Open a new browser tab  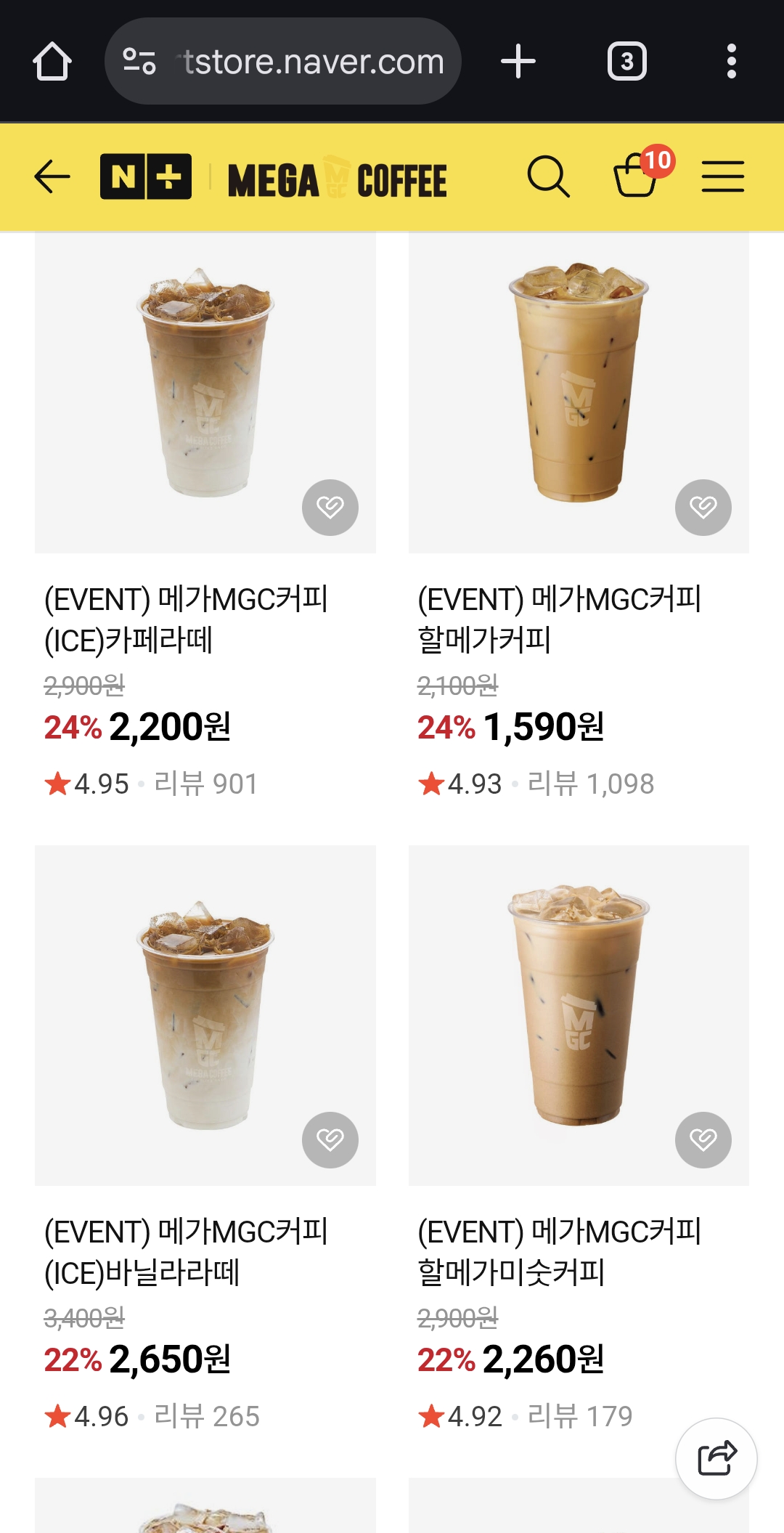[x=518, y=62]
